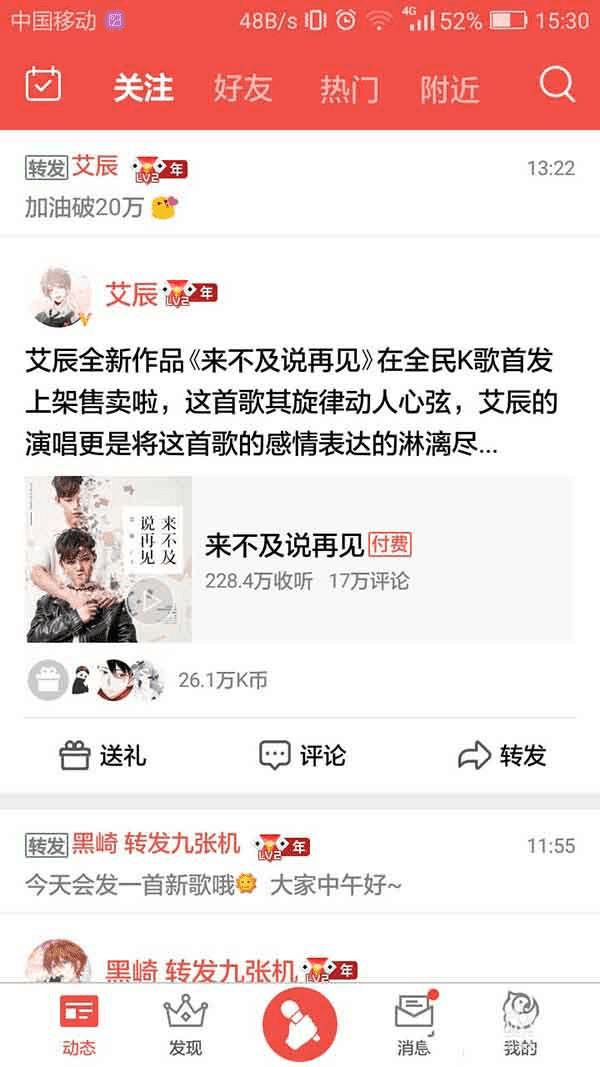Comment on 艾辰's post with 评论

click(x=302, y=755)
